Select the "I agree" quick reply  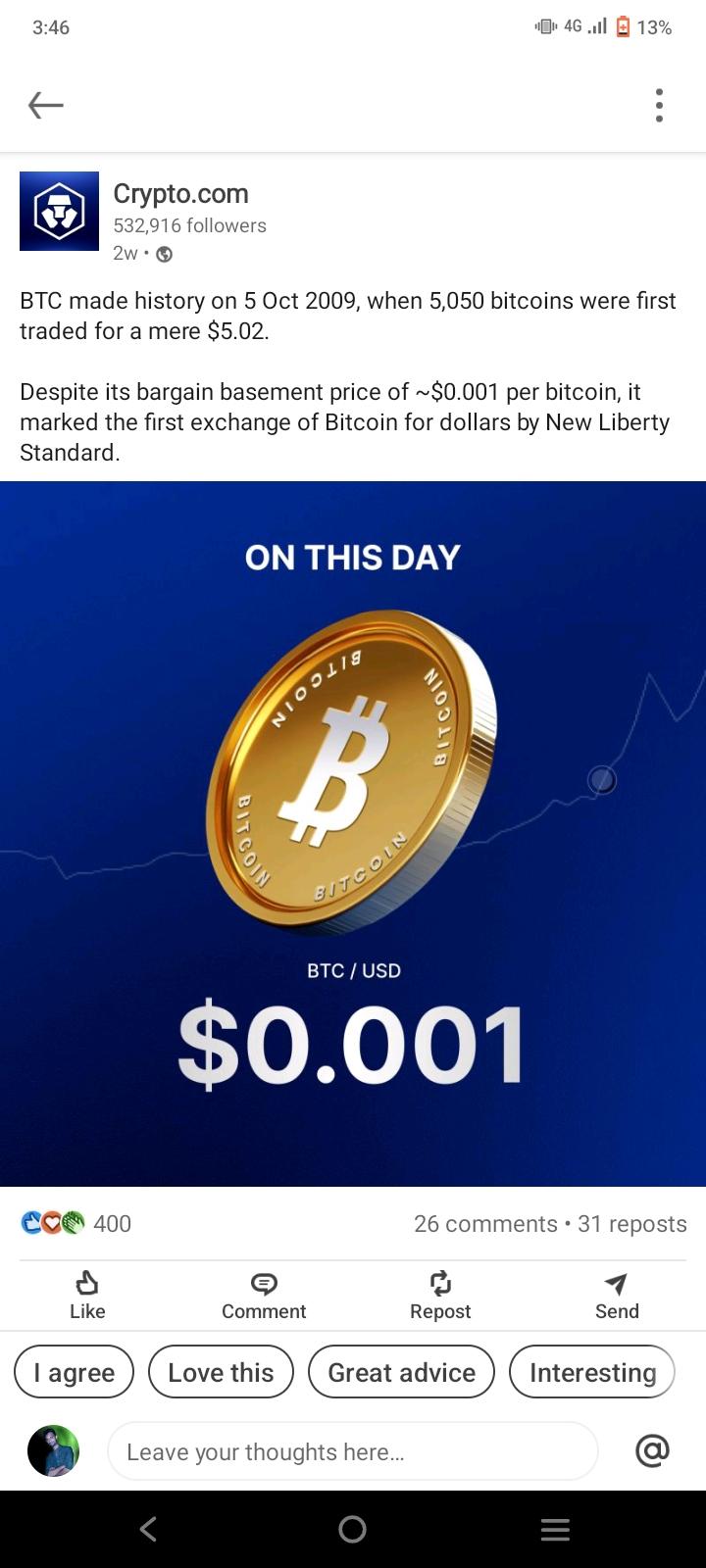[75, 1372]
